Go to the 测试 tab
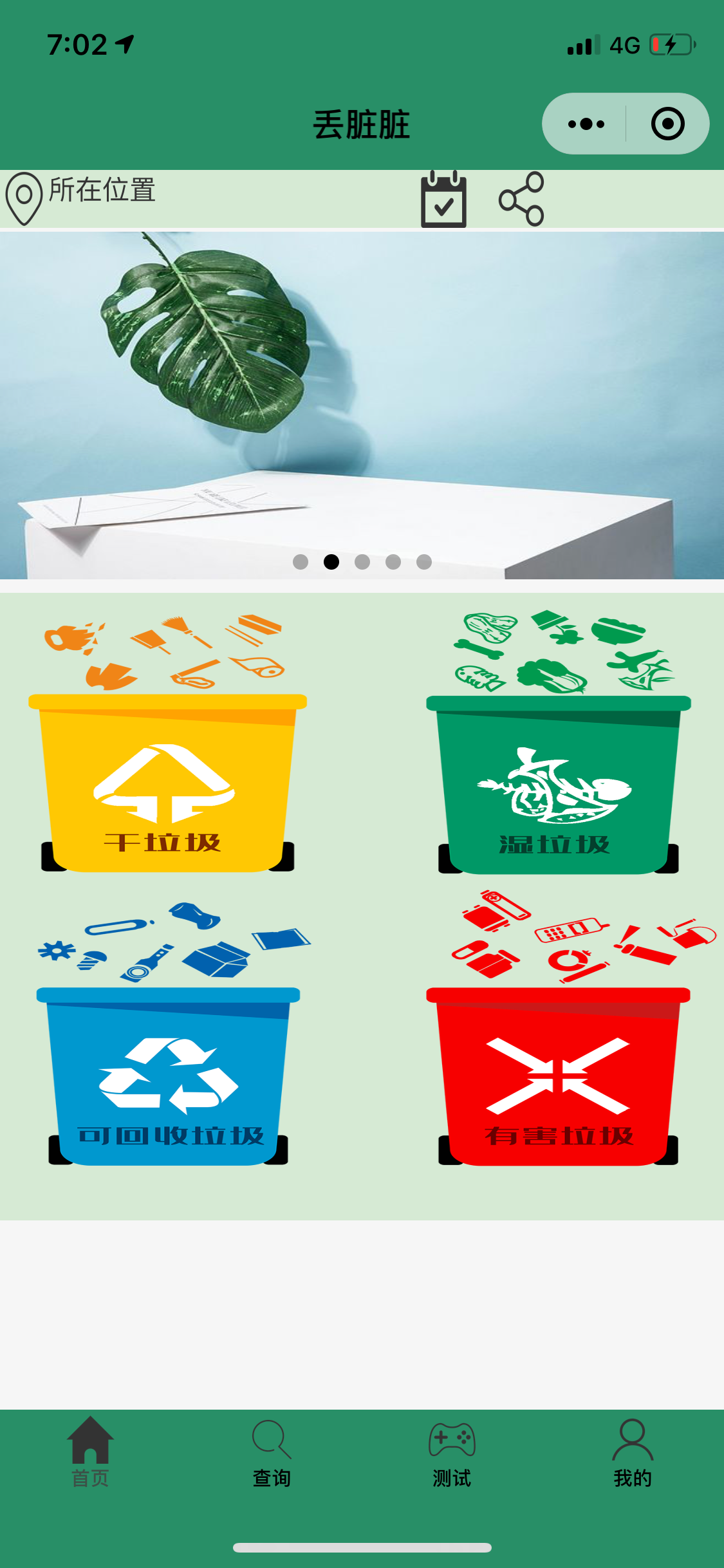The image size is (724, 1568). pos(452,1454)
